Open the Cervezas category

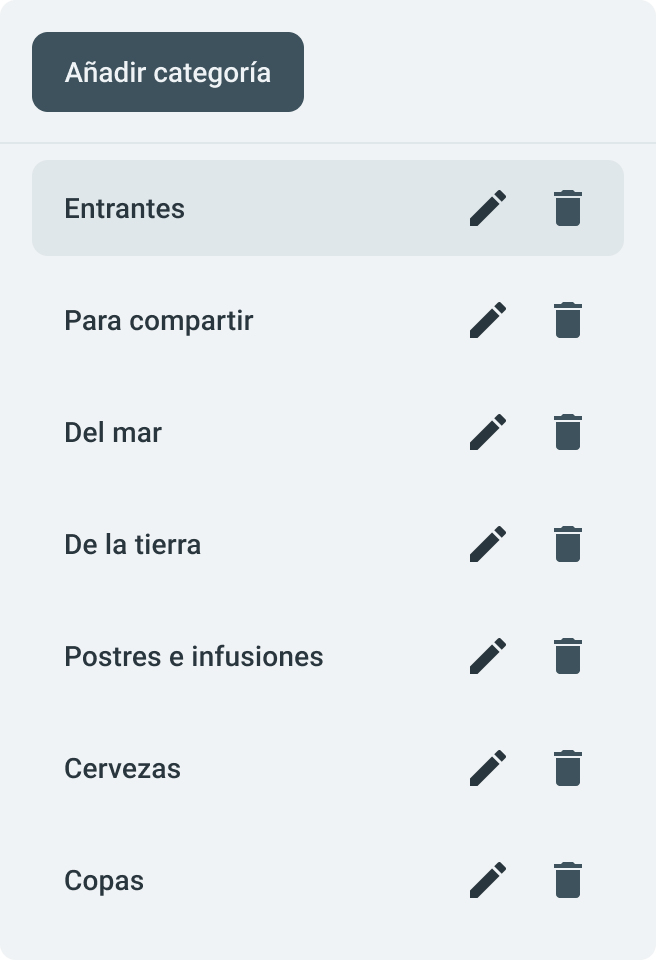click(x=123, y=769)
